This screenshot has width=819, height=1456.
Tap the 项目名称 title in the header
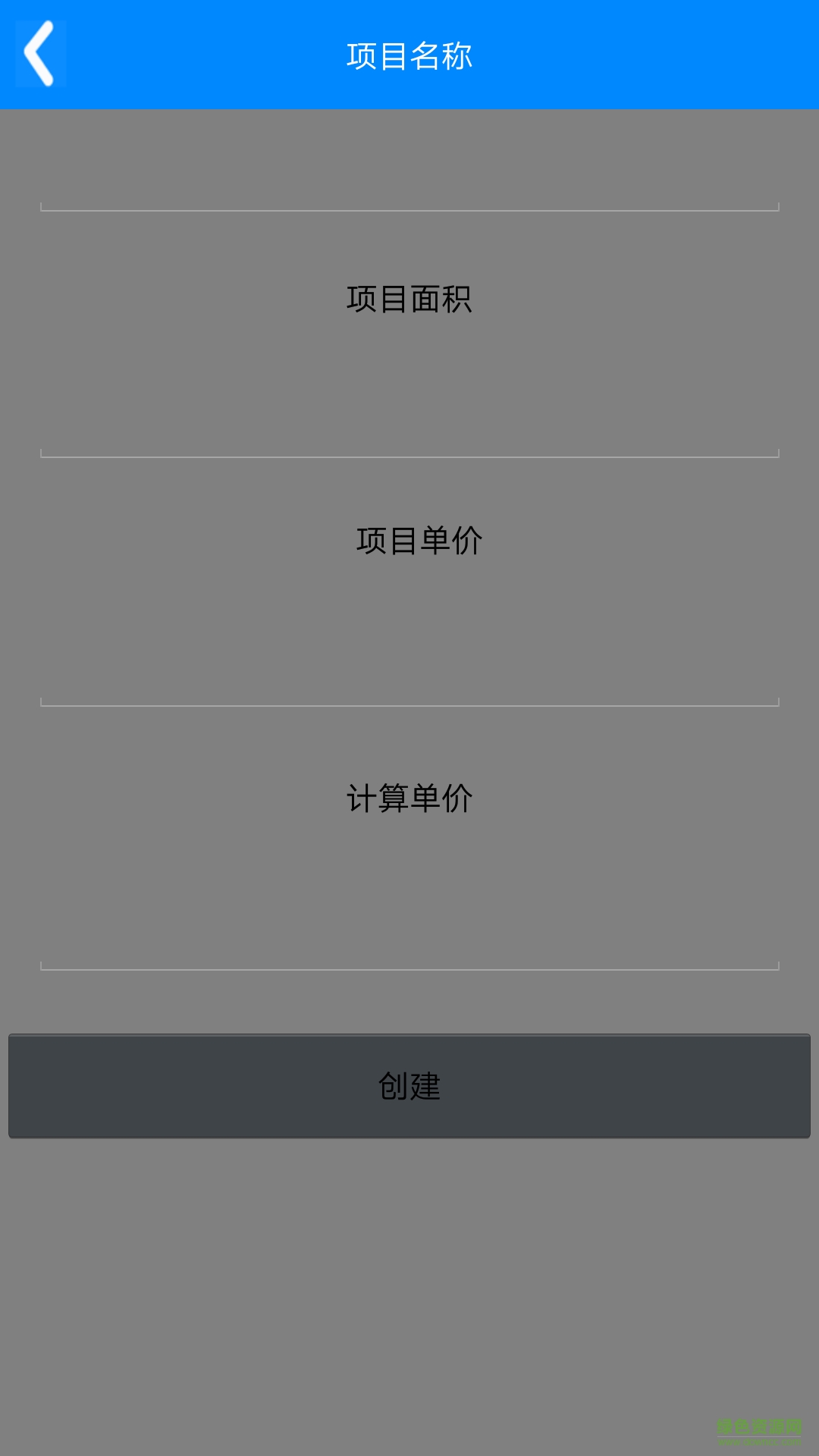click(409, 55)
